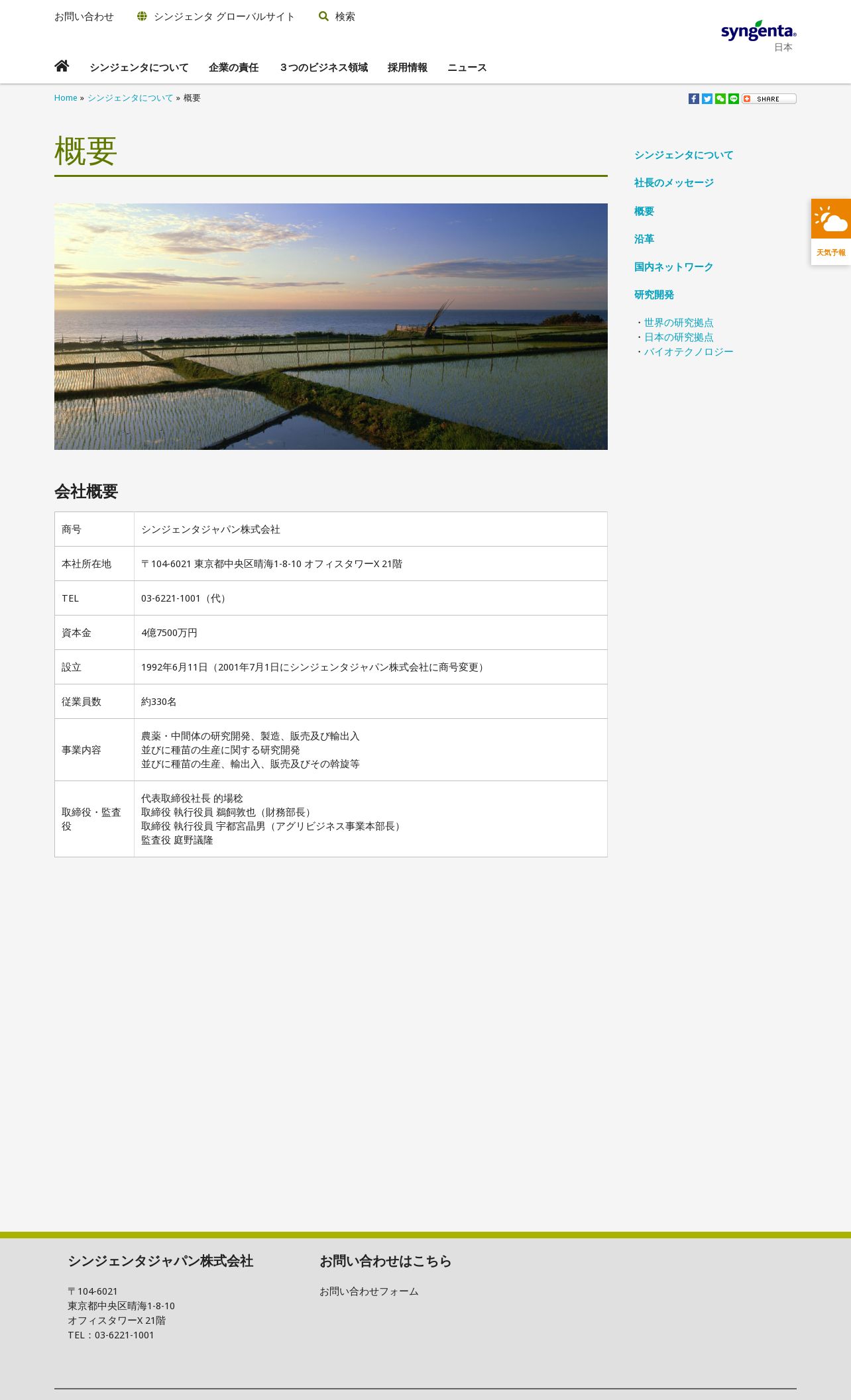Share this page via LINE

(734, 99)
